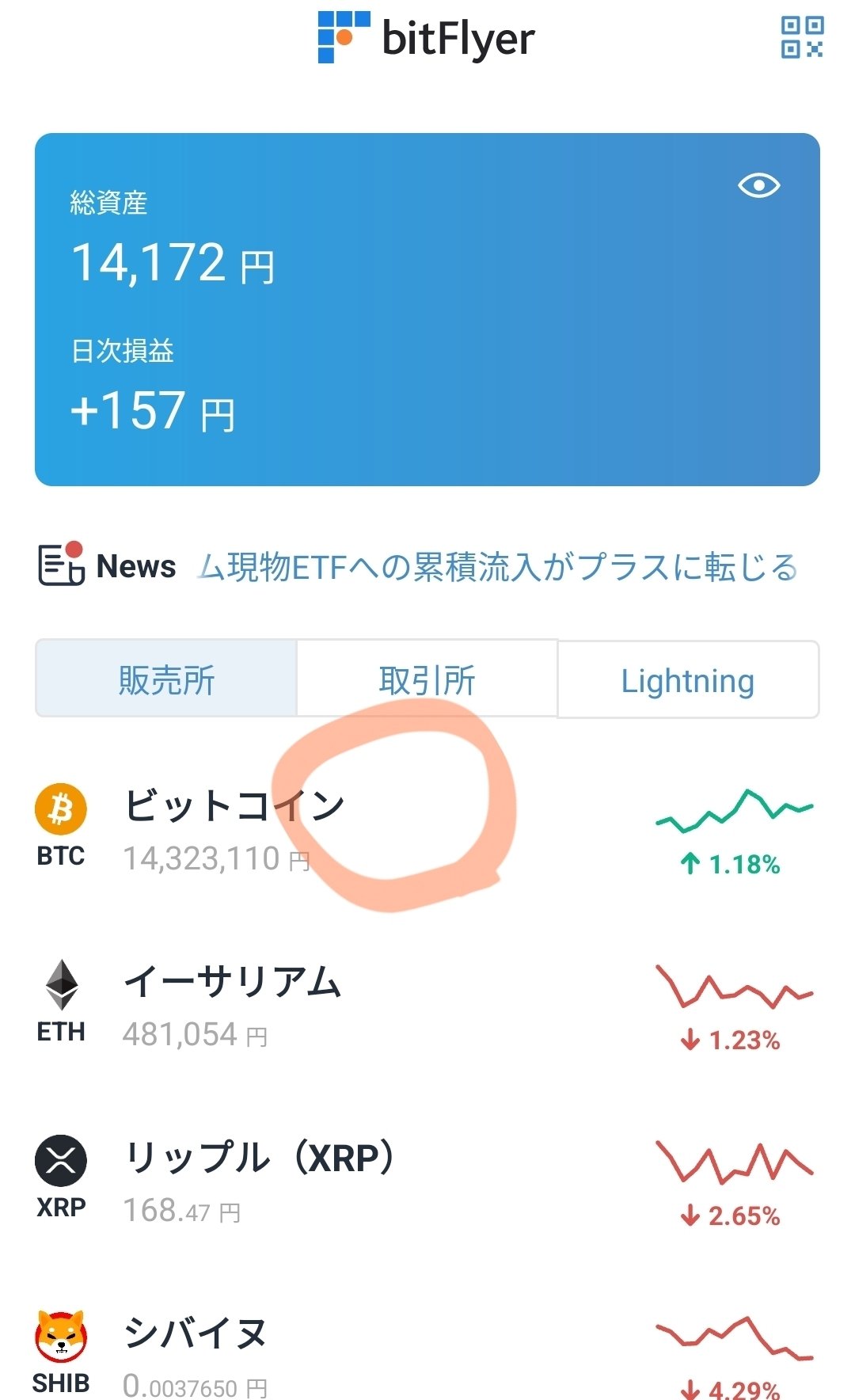Toggle the 販売所 marketplace view
This screenshot has width=855, height=1400.
tap(166, 679)
